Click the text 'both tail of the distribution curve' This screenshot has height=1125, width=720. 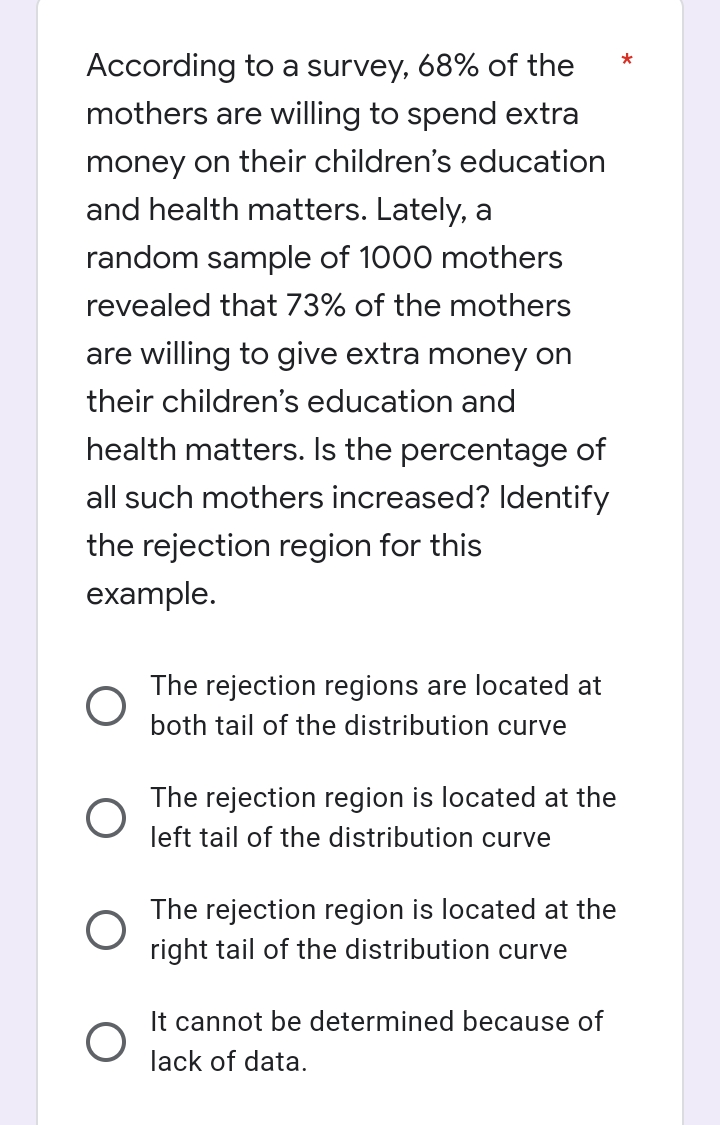358,725
